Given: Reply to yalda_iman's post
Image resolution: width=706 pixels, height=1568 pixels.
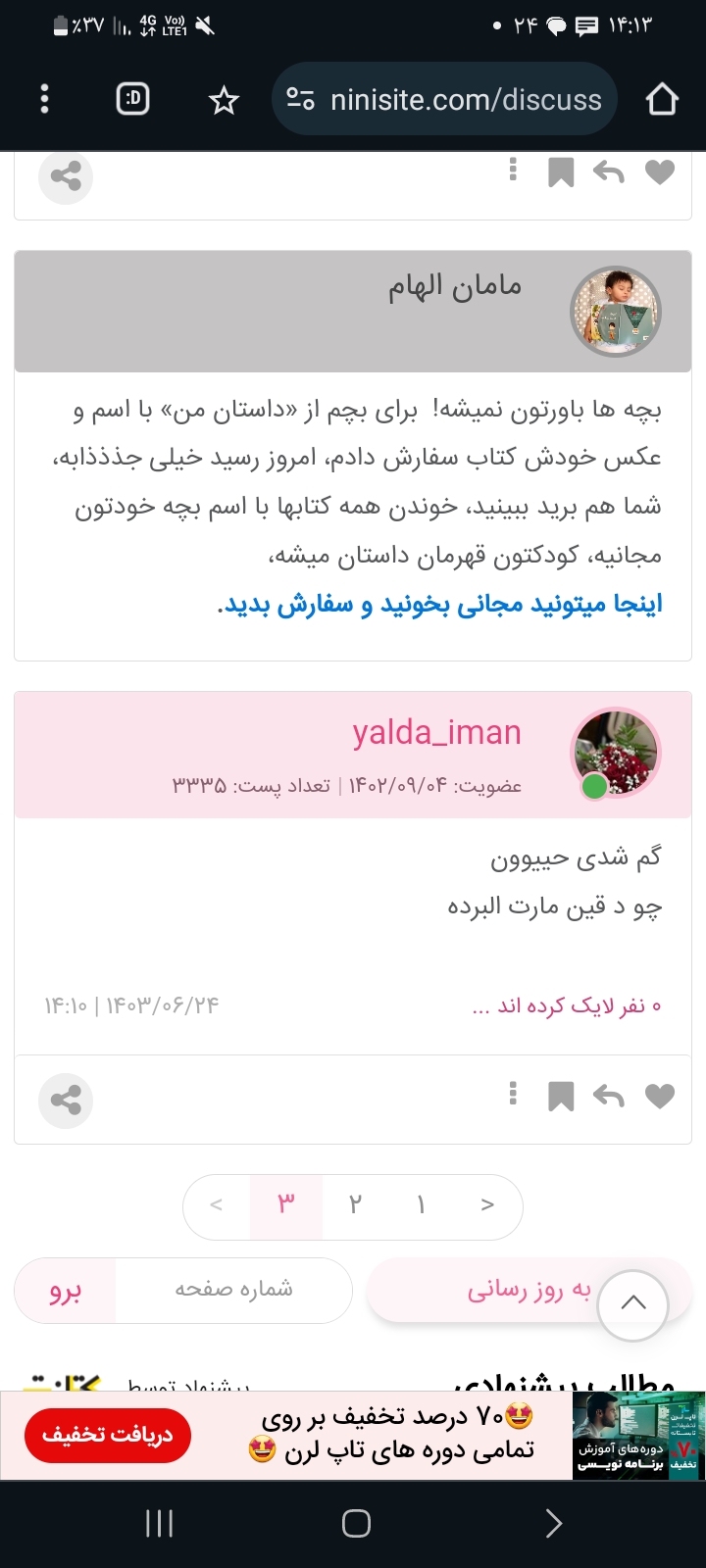Looking at the screenshot, I should 609,1097.
